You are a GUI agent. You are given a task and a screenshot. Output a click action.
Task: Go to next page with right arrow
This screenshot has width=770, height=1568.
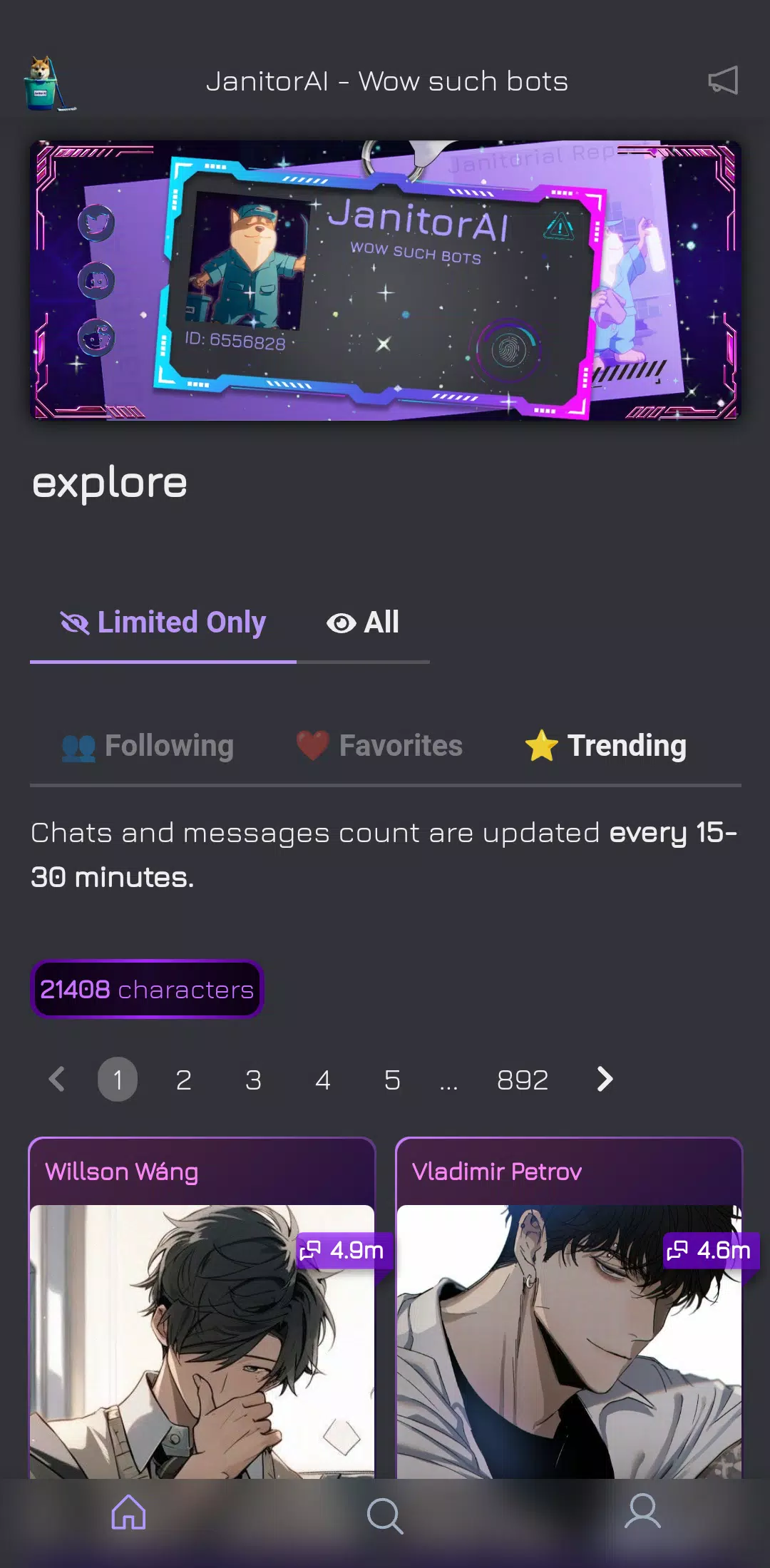tap(605, 1080)
